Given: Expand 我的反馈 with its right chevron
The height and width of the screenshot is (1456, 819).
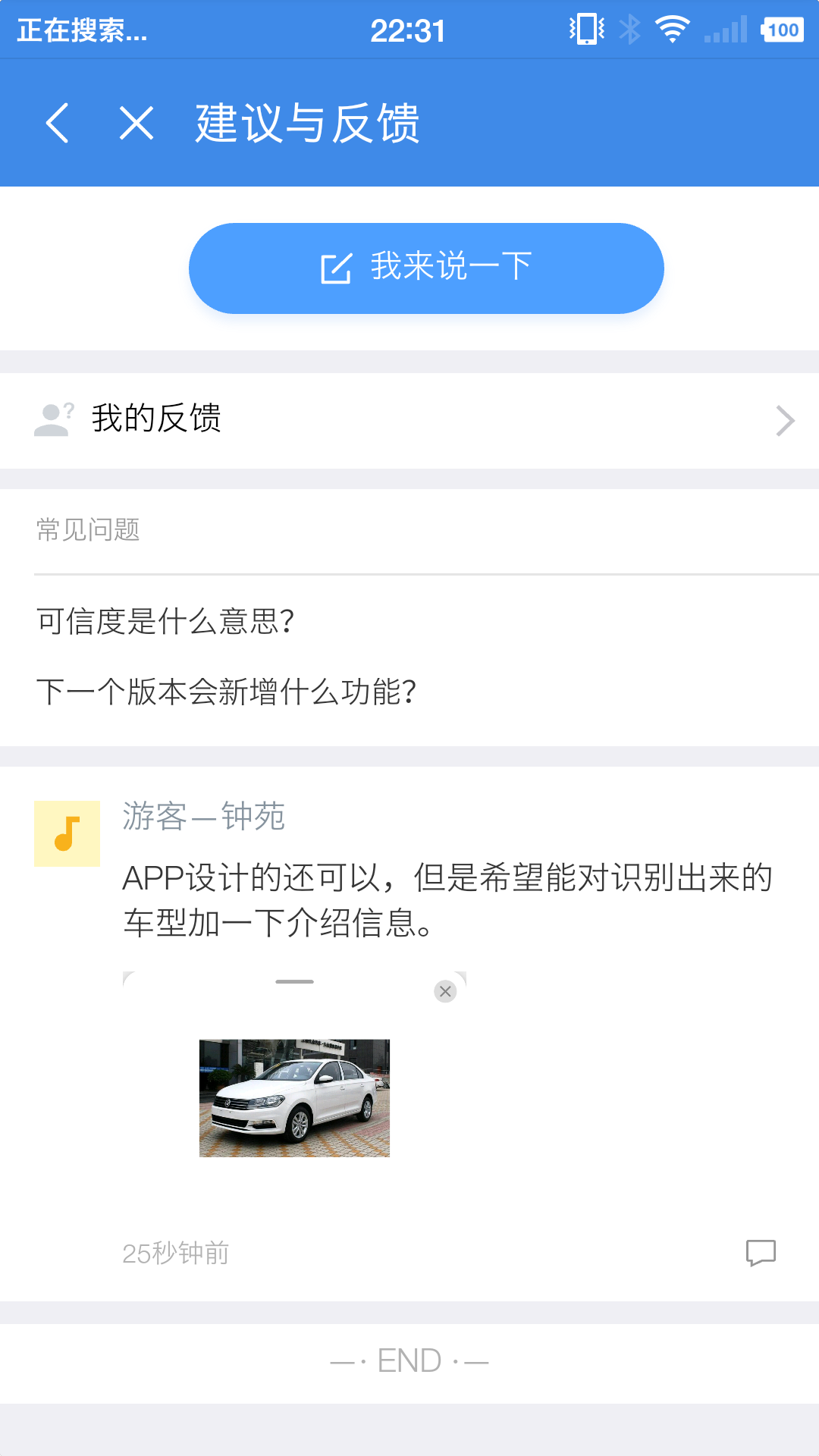Looking at the screenshot, I should 784,420.
